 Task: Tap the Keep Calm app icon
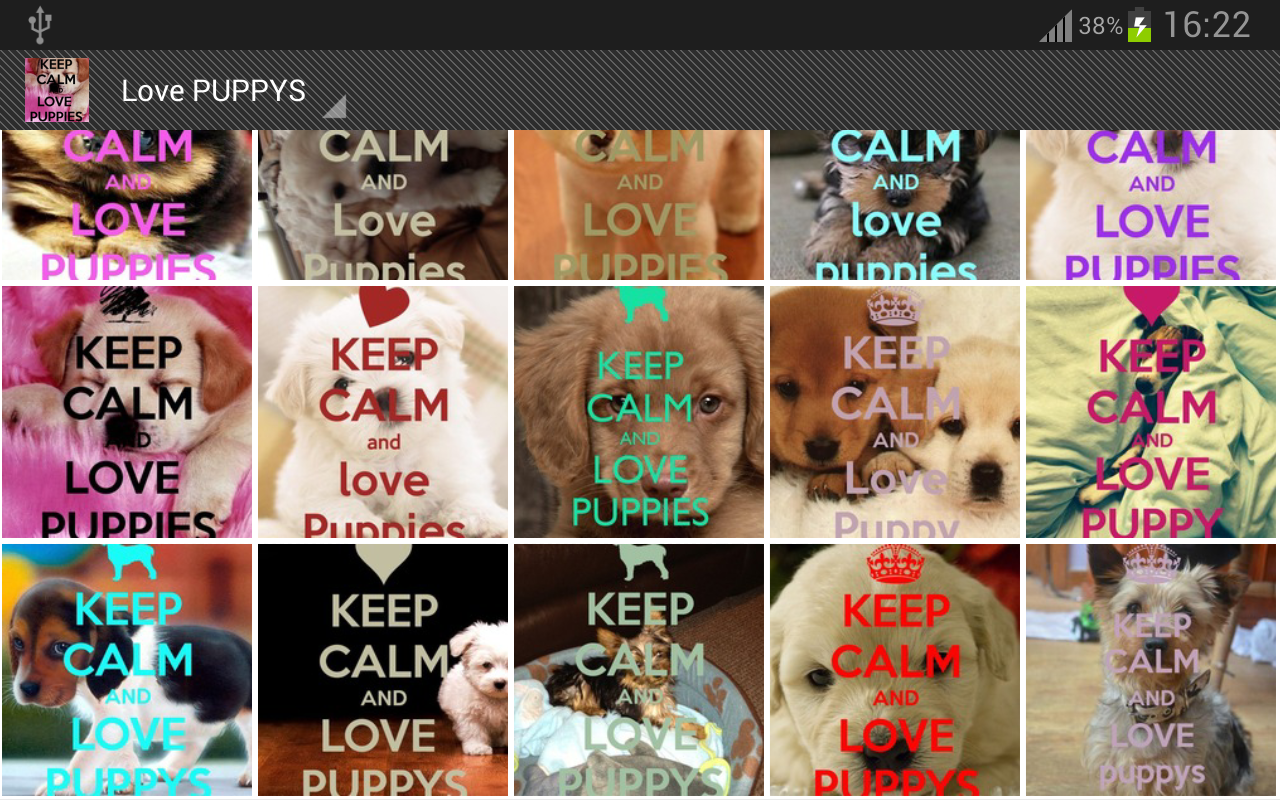tap(57, 90)
